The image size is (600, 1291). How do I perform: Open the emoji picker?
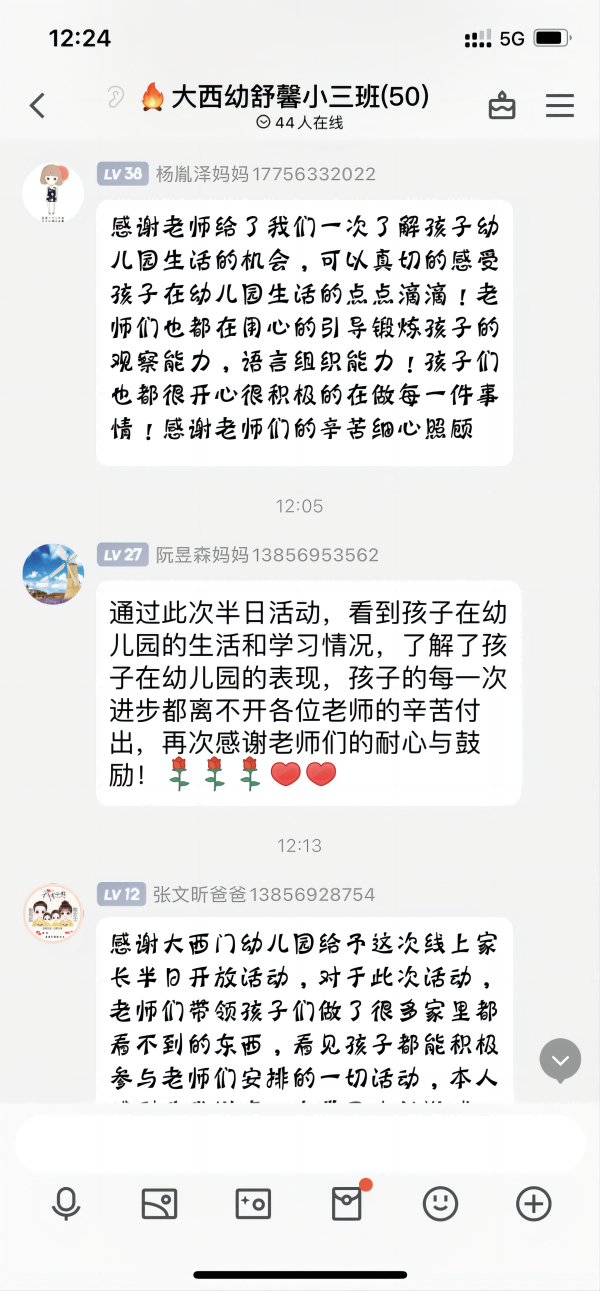[440, 1204]
